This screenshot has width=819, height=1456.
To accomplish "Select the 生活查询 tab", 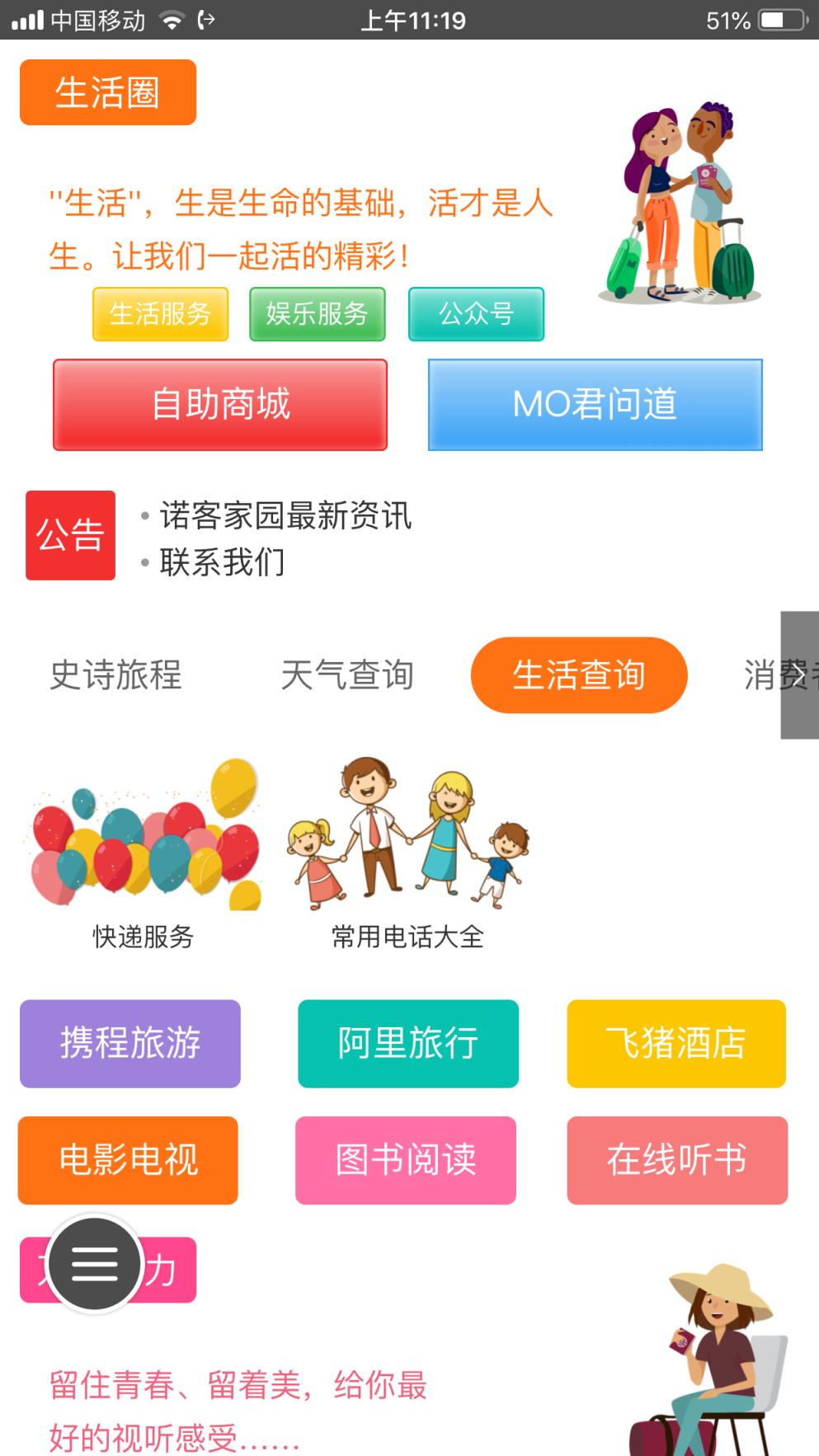I will [577, 674].
